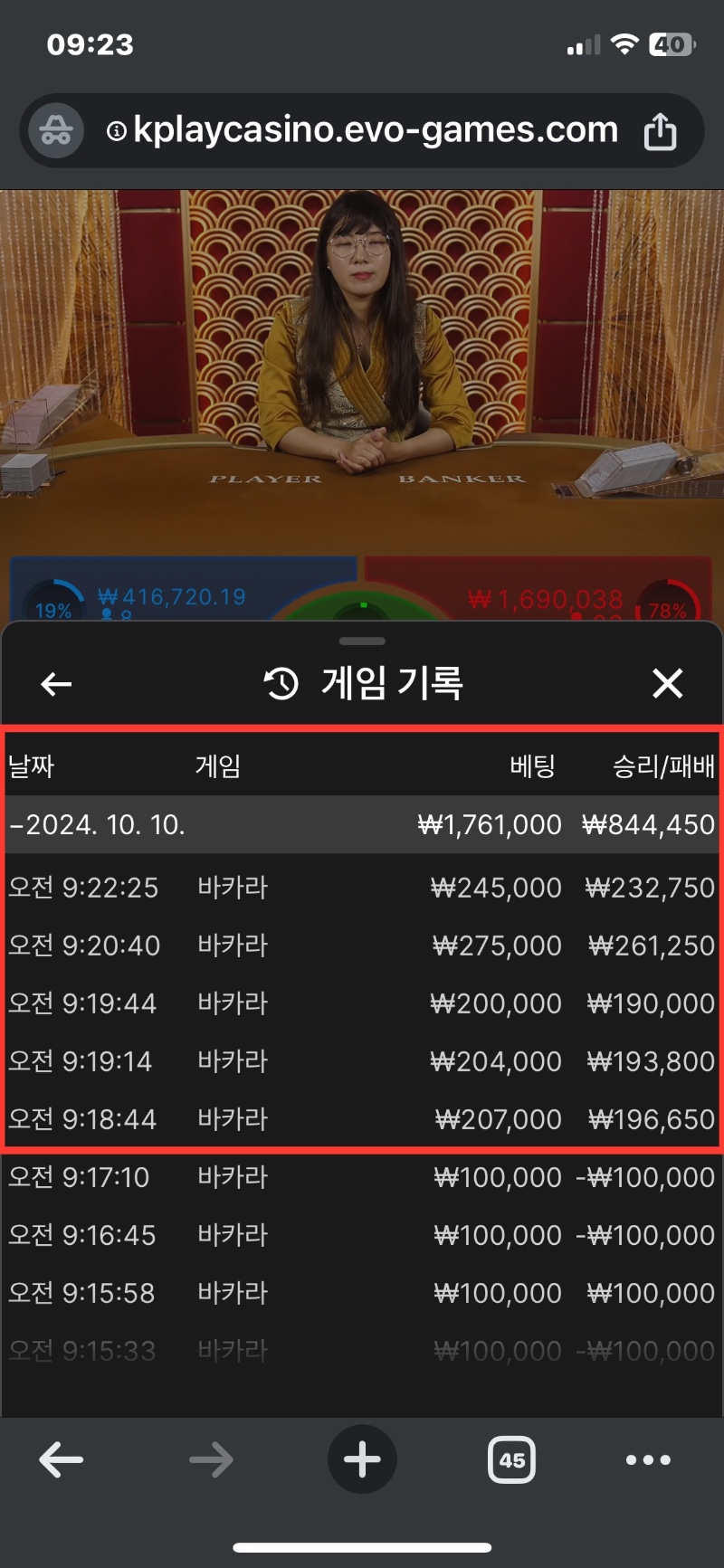Screen dimensions: 724x1568
Task: Share the page from the address bar
Action: (x=660, y=130)
